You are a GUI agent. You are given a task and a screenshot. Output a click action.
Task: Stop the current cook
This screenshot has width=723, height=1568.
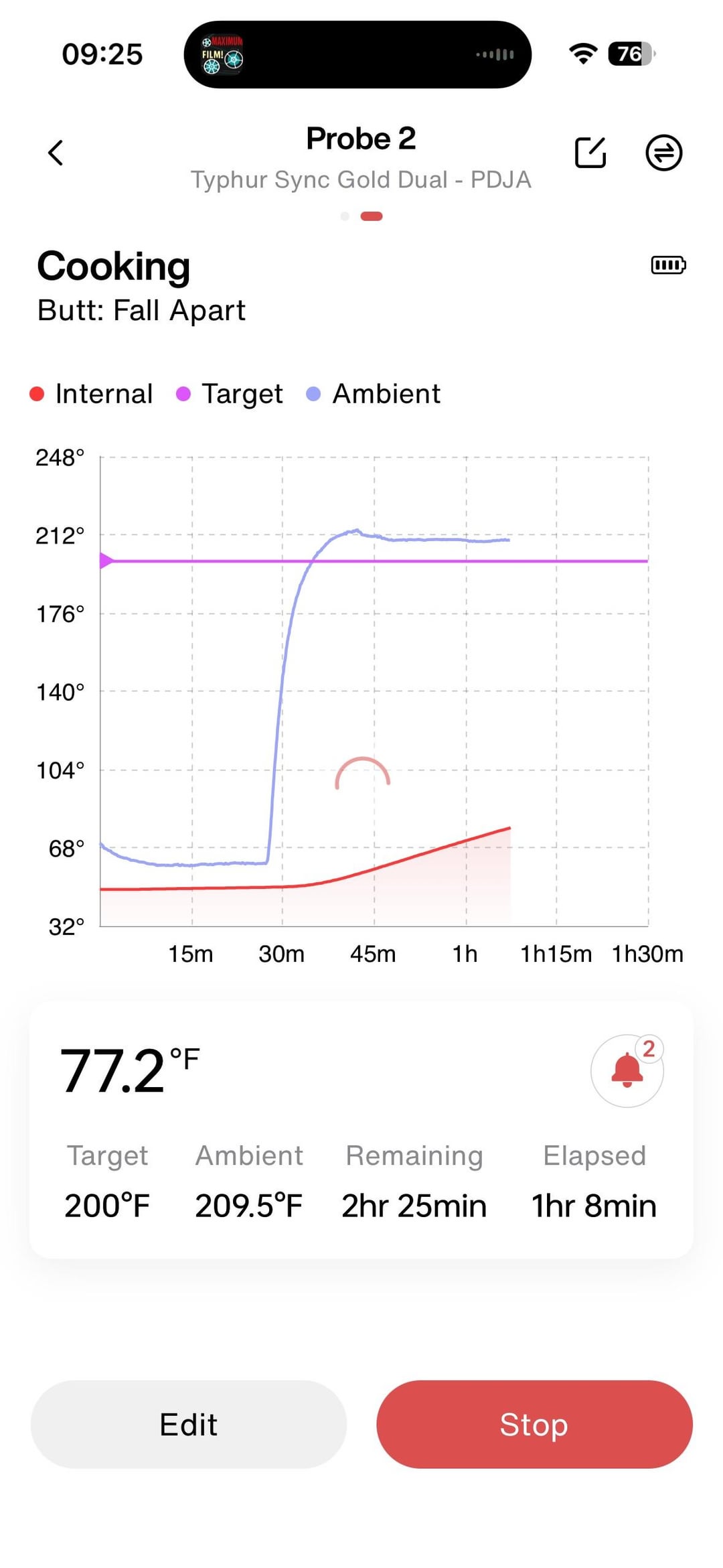(x=534, y=1425)
